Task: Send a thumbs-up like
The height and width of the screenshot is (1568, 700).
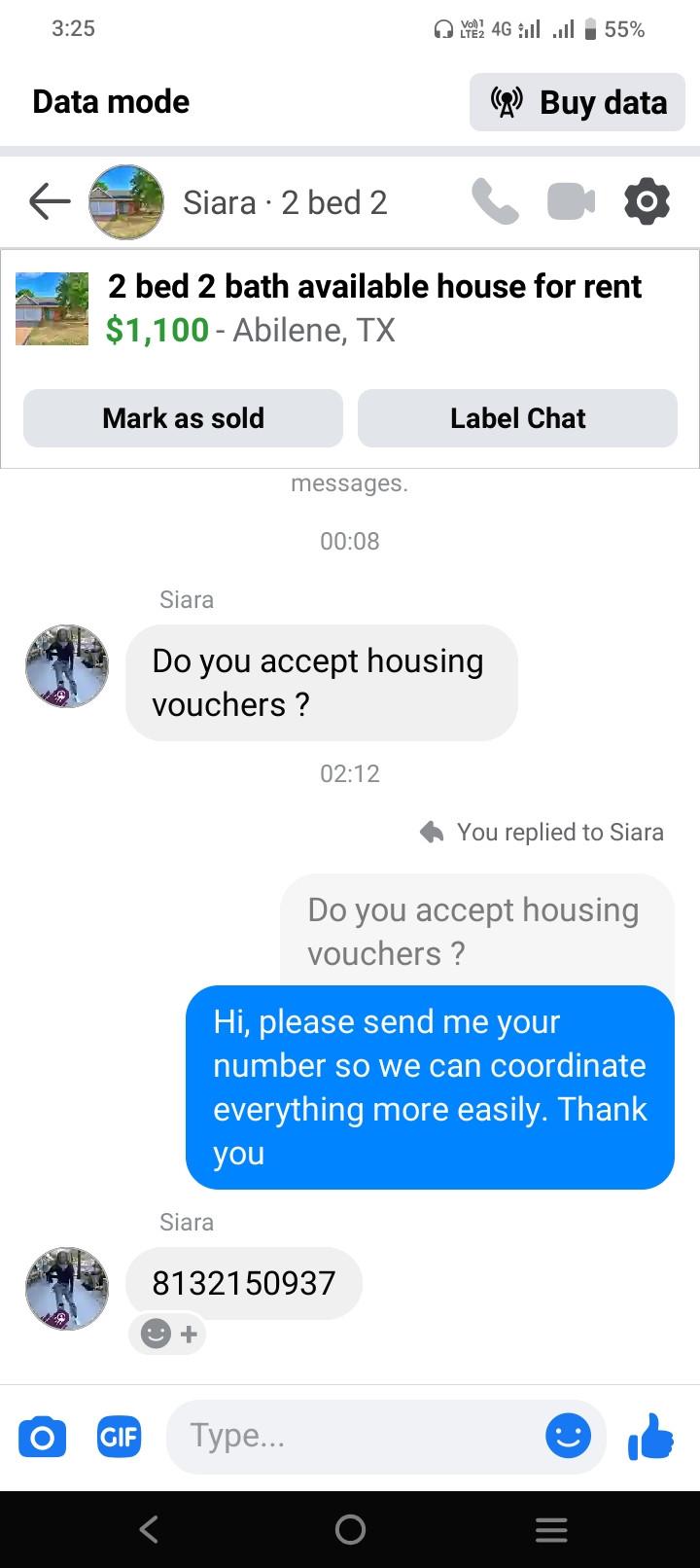Action: pos(651,1436)
